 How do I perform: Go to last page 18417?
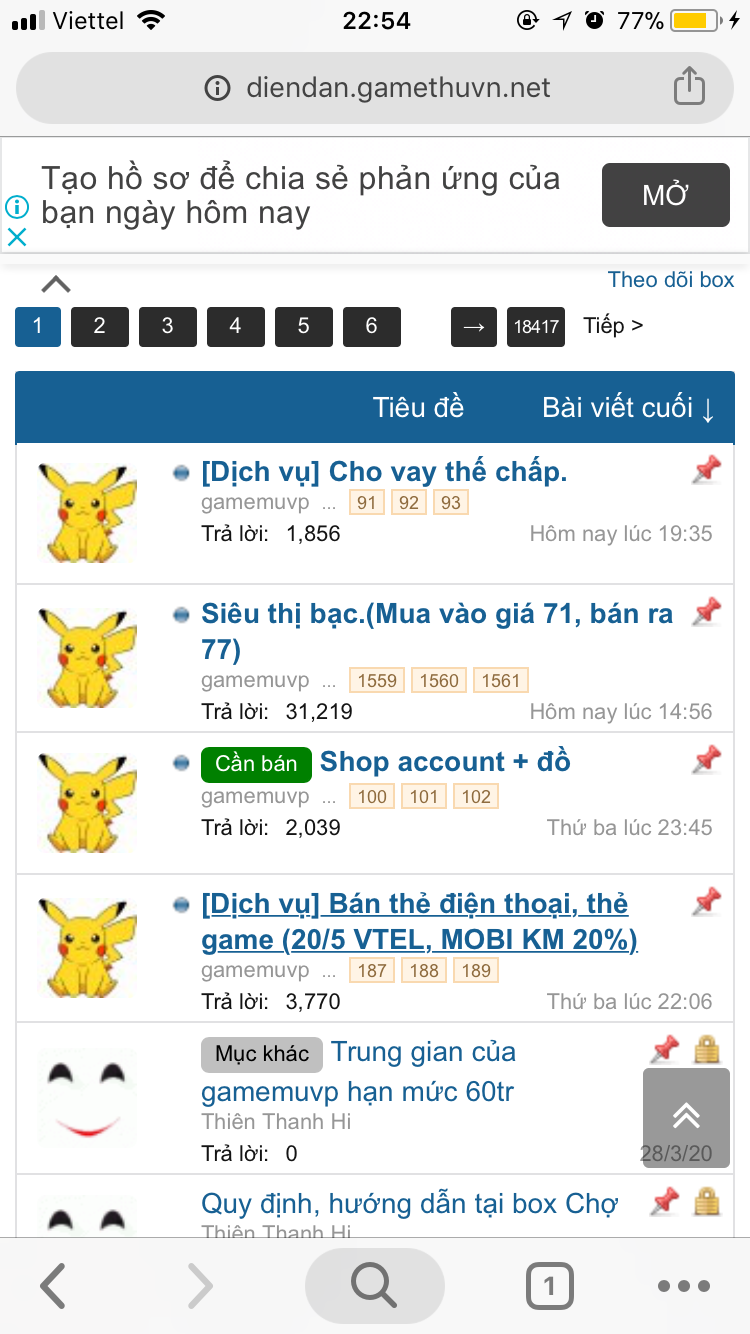(x=536, y=327)
